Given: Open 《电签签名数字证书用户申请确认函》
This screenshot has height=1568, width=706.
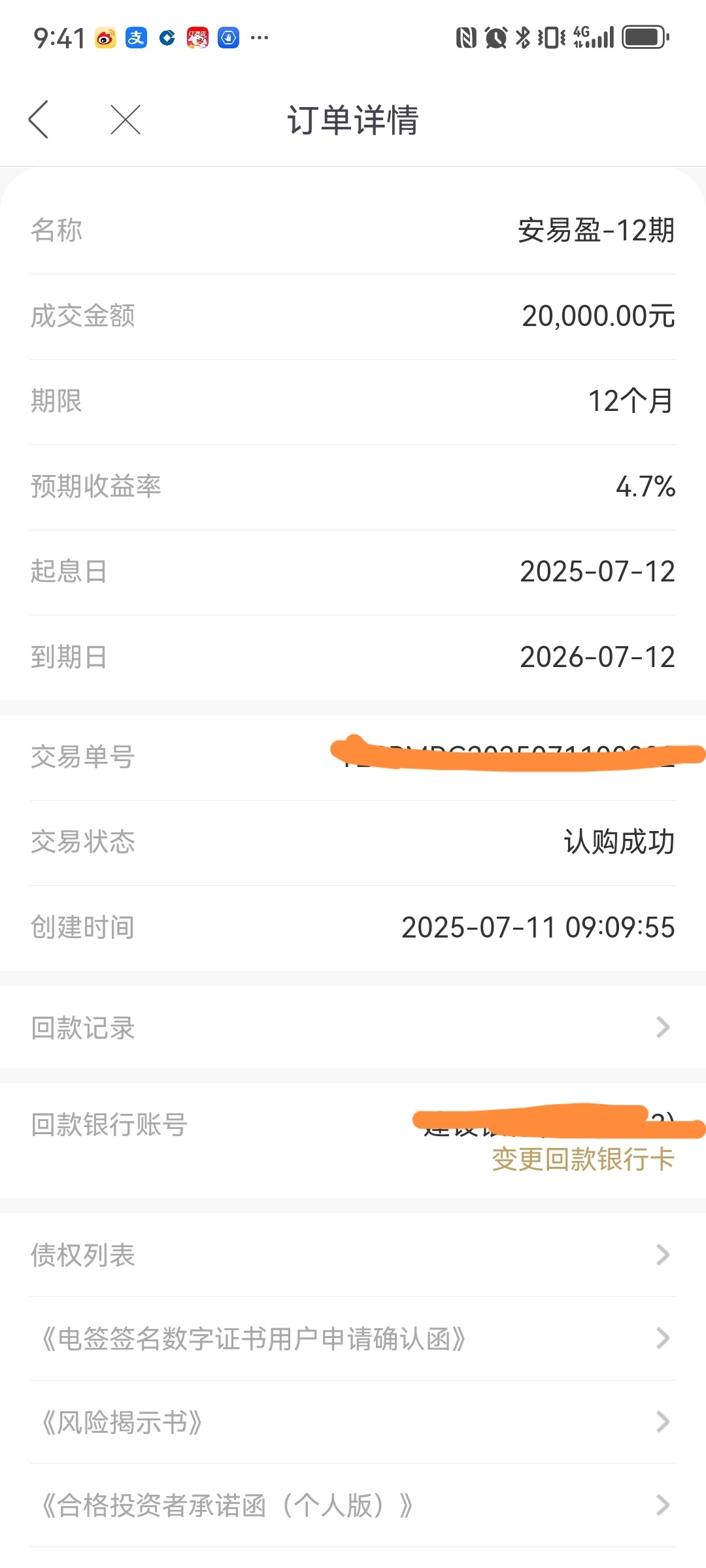Looking at the screenshot, I should [x=353, y=1339].
